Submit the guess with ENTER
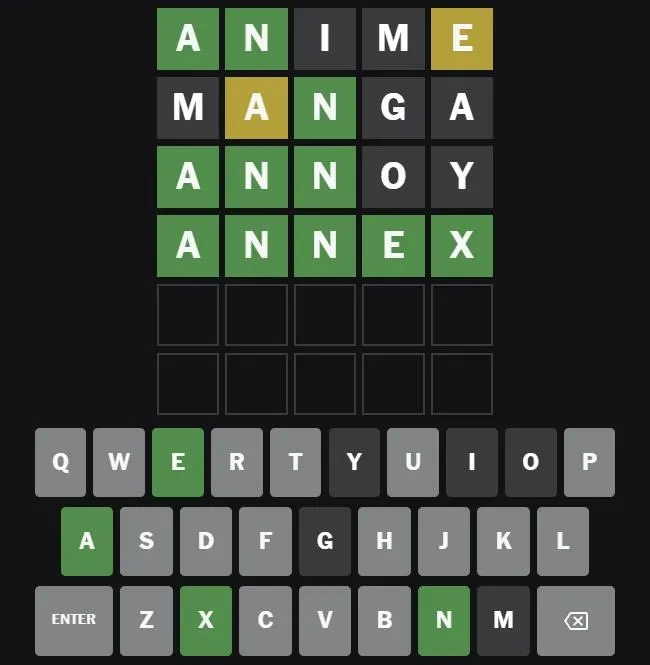This screenshot has width=650, height=665. (73, 620)
